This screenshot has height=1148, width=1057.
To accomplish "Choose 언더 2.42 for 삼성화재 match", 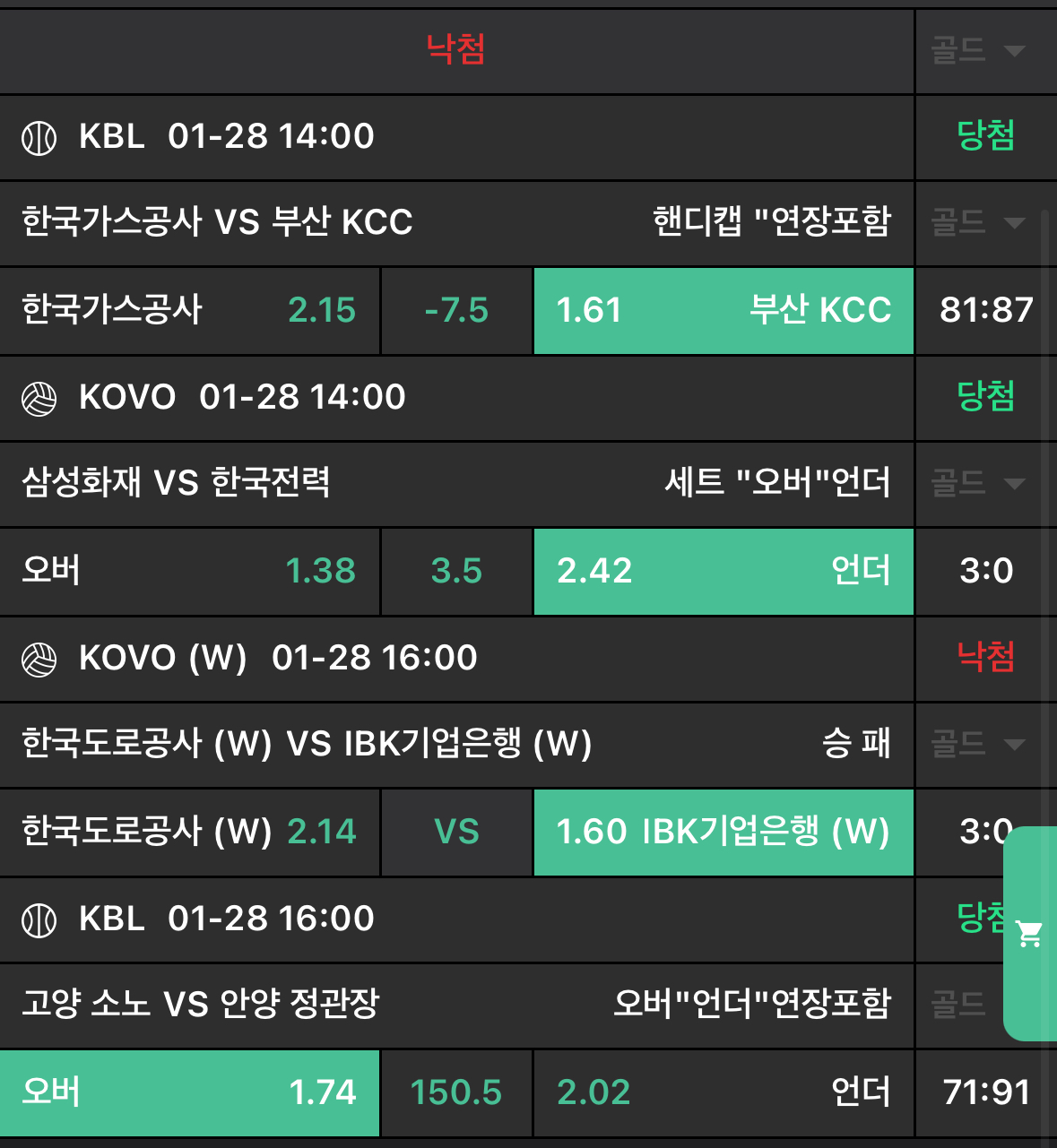I will [x=723, y=571].
